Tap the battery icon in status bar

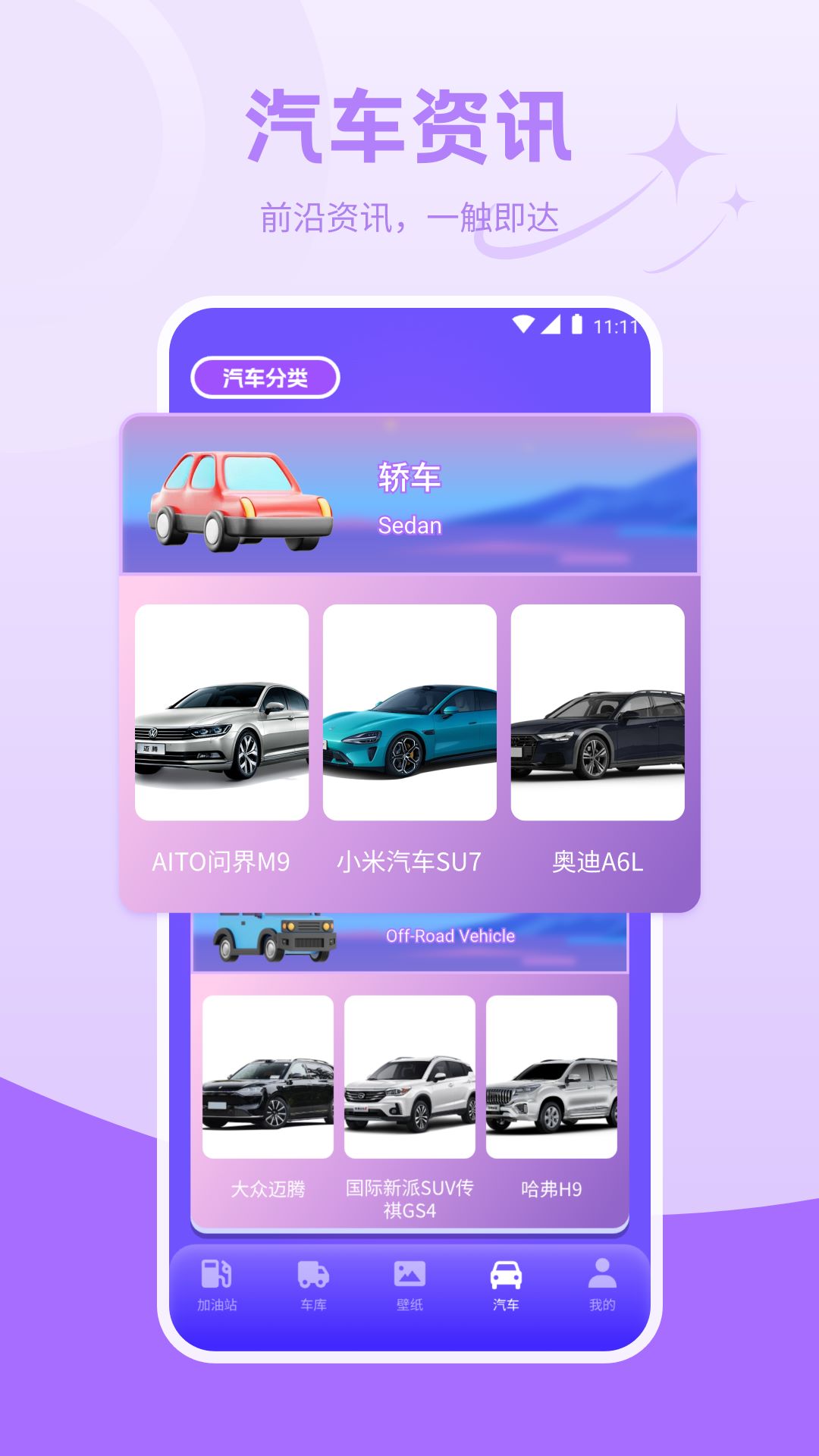point(578,323)
